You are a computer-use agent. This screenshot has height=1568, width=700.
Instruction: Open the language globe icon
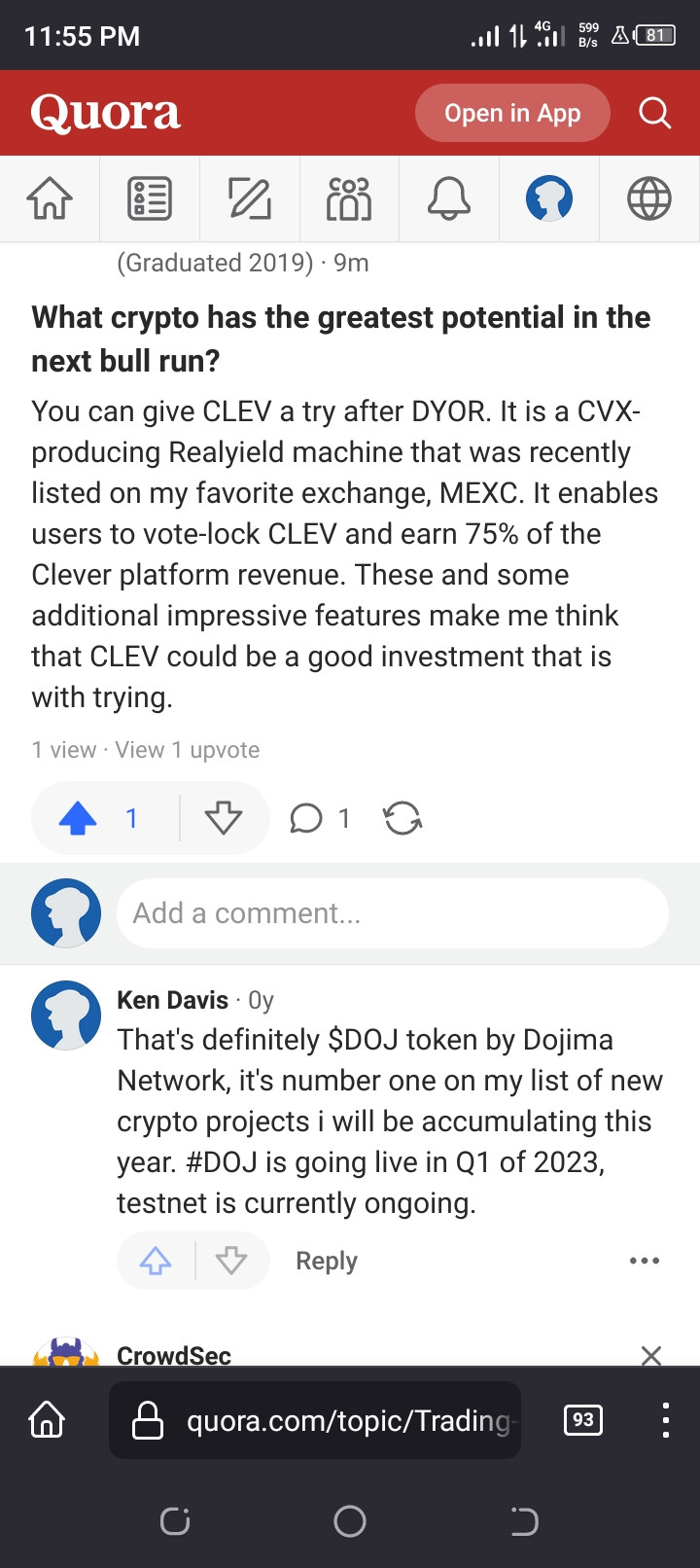click(x=649, y=199)
